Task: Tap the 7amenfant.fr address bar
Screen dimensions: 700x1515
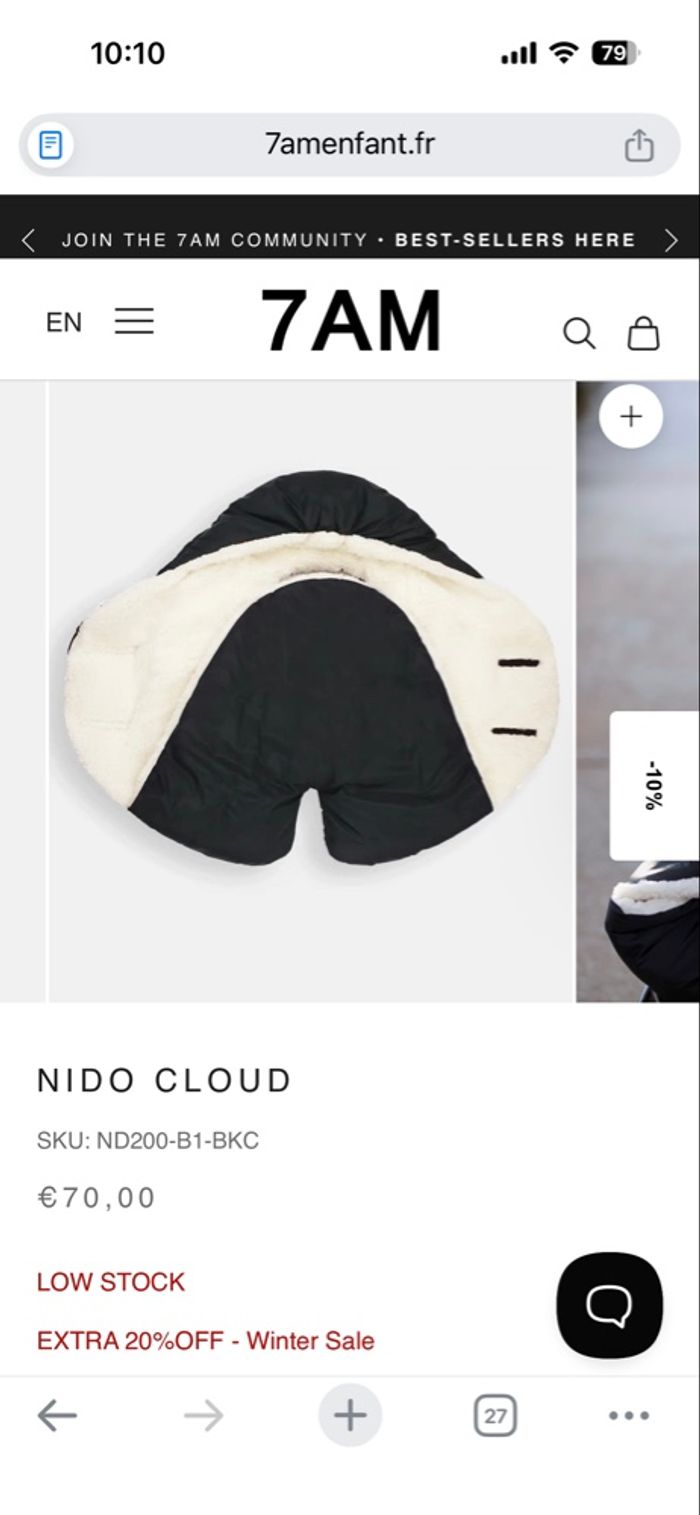Action: point(349,144)
